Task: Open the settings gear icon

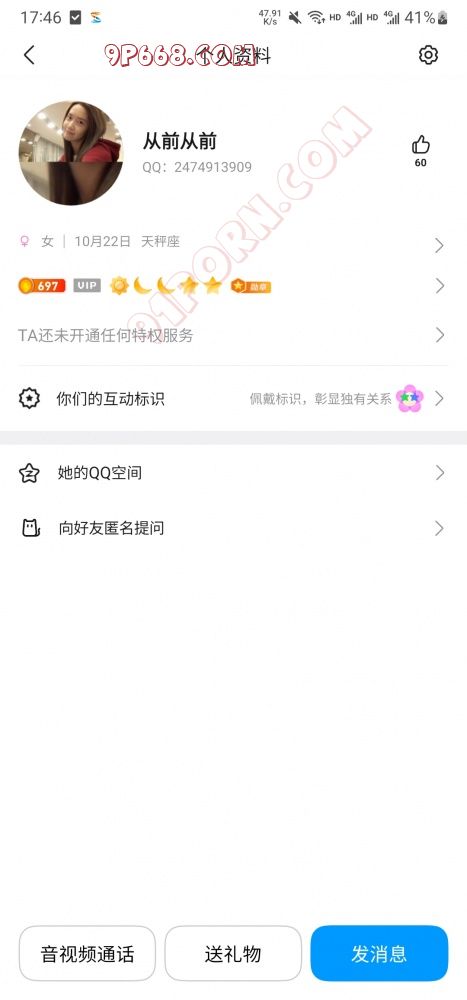Action: (x=428, y=55)
